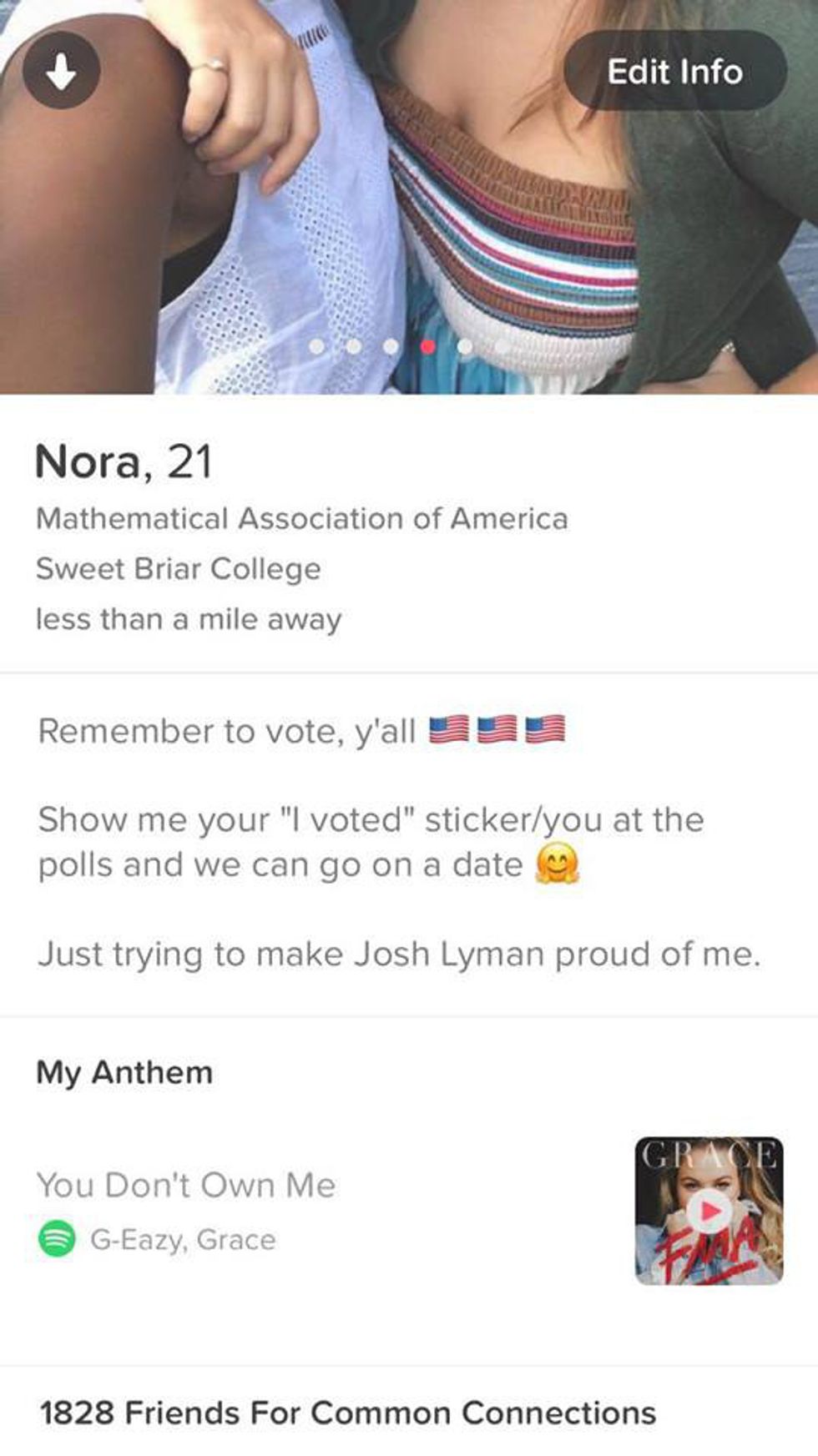Play the anthem You Don't Own Me
This screenshot has width=818, height=1456.
click(x=709, y=1210)
